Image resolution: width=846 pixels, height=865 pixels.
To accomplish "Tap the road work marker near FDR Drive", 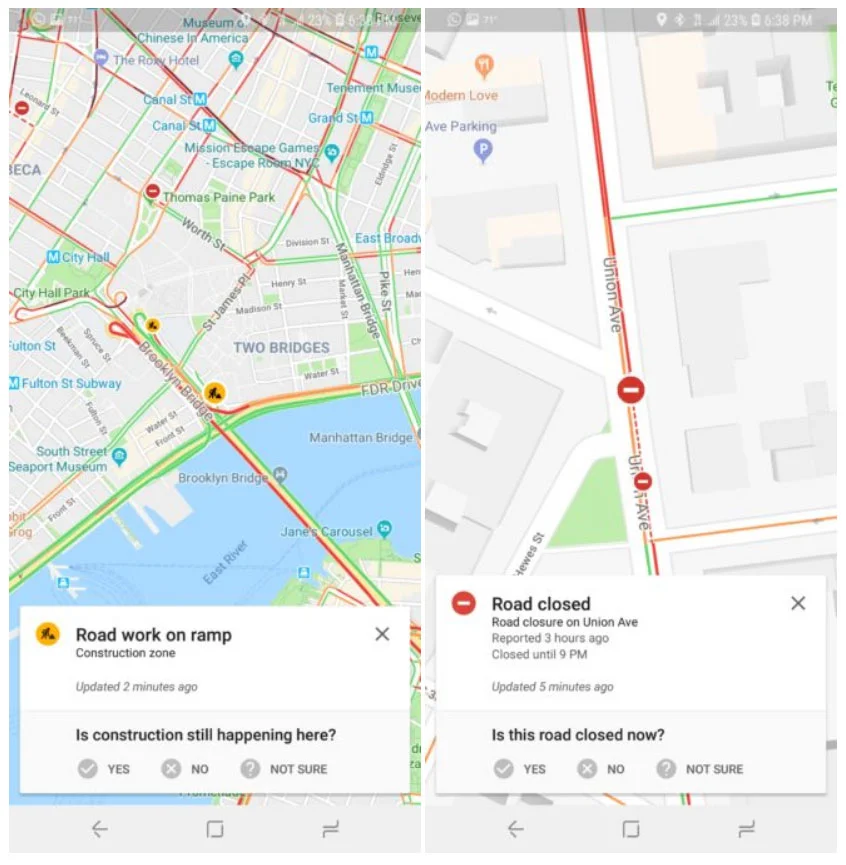I will coord(214,392).
